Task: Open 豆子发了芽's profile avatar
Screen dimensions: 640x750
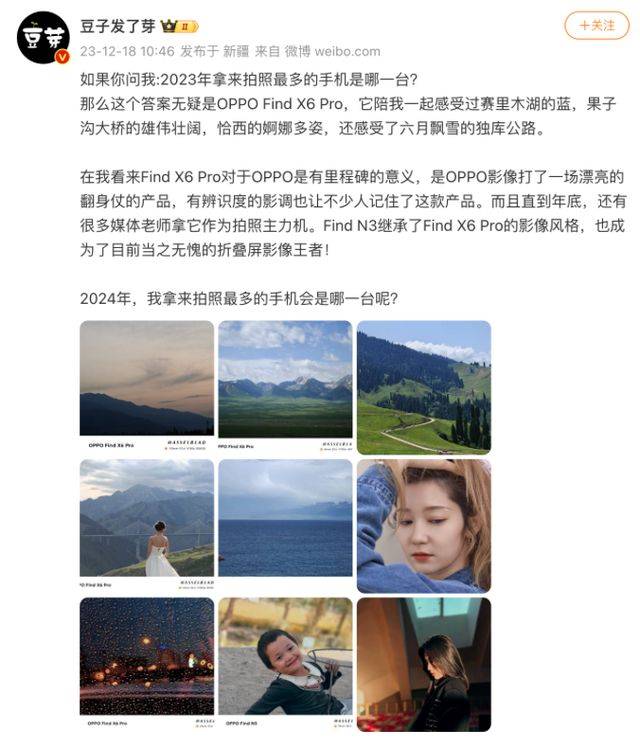Action: pyautogui.click(x=42, y=37)
